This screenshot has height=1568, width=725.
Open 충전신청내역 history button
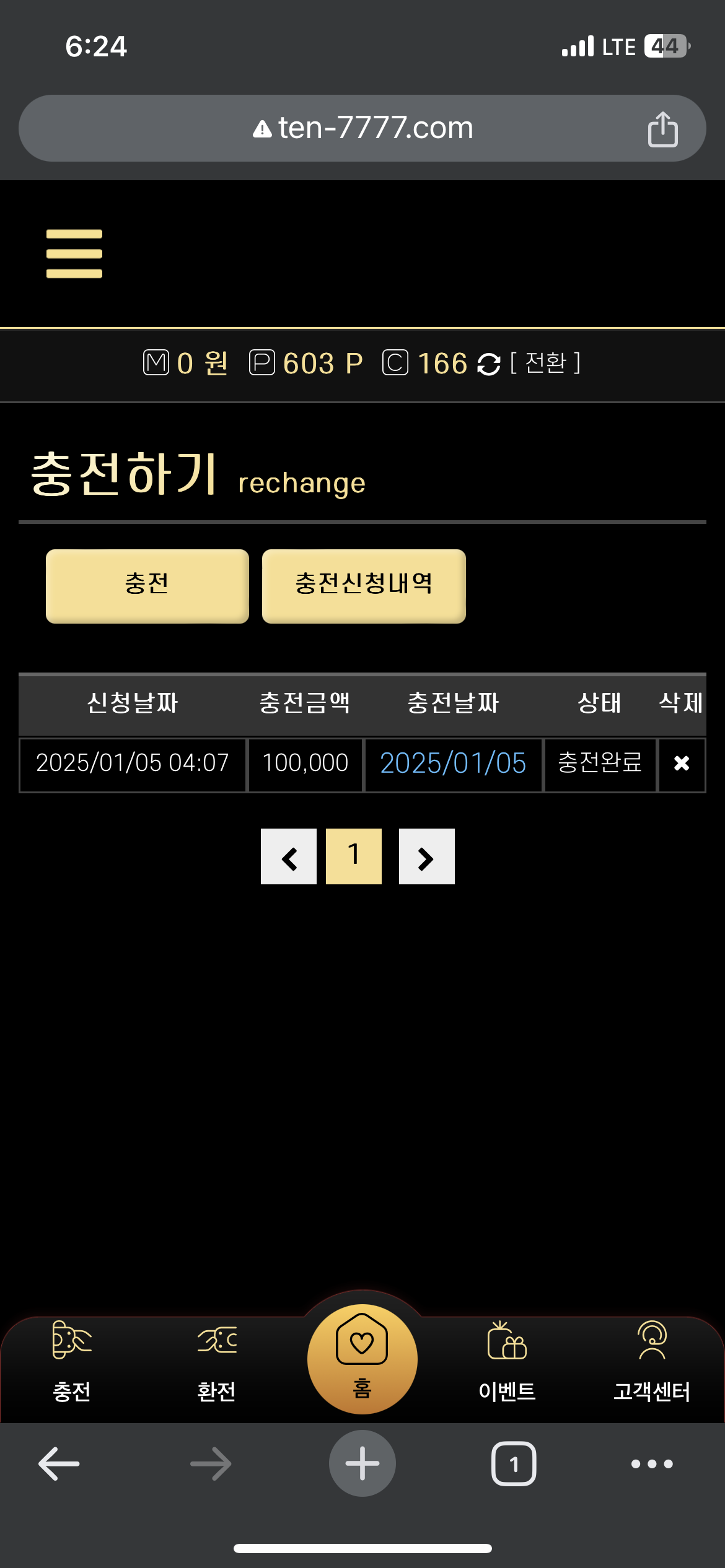coord(364,585)
